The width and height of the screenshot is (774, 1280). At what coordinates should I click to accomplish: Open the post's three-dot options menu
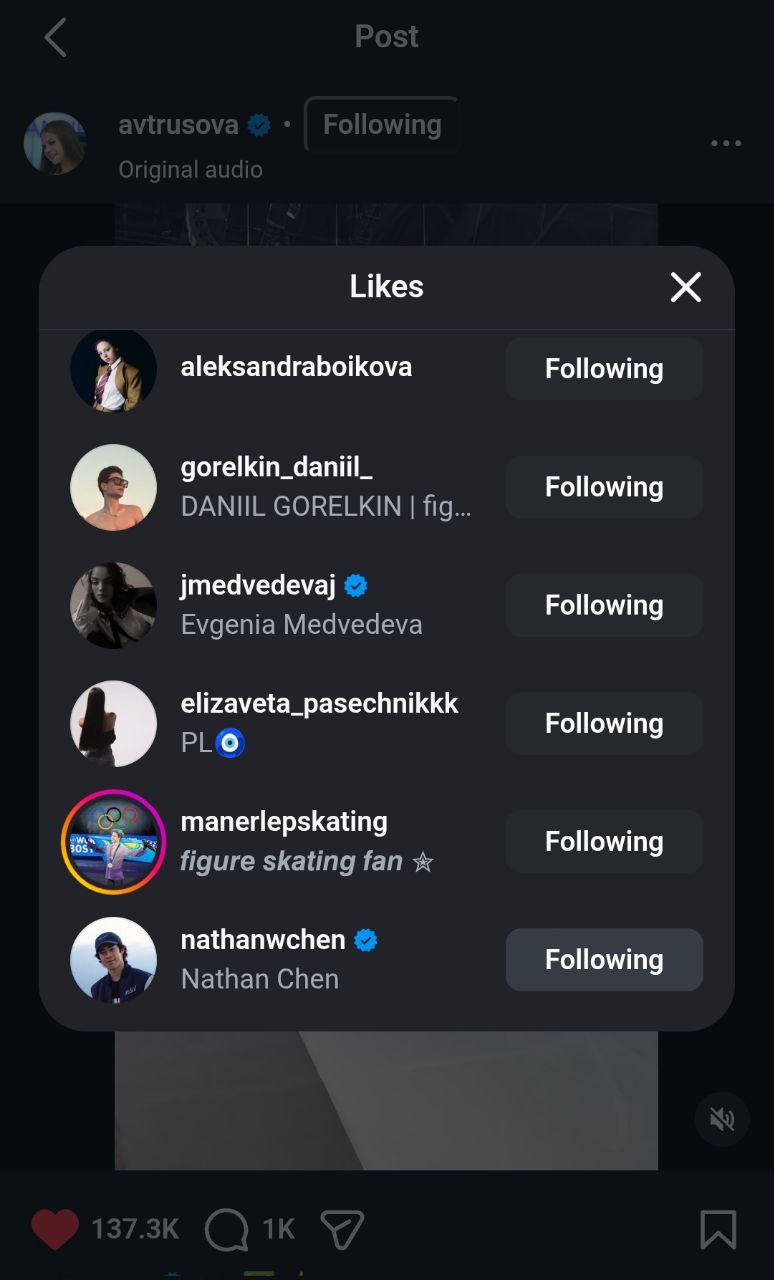pos(726,143)
